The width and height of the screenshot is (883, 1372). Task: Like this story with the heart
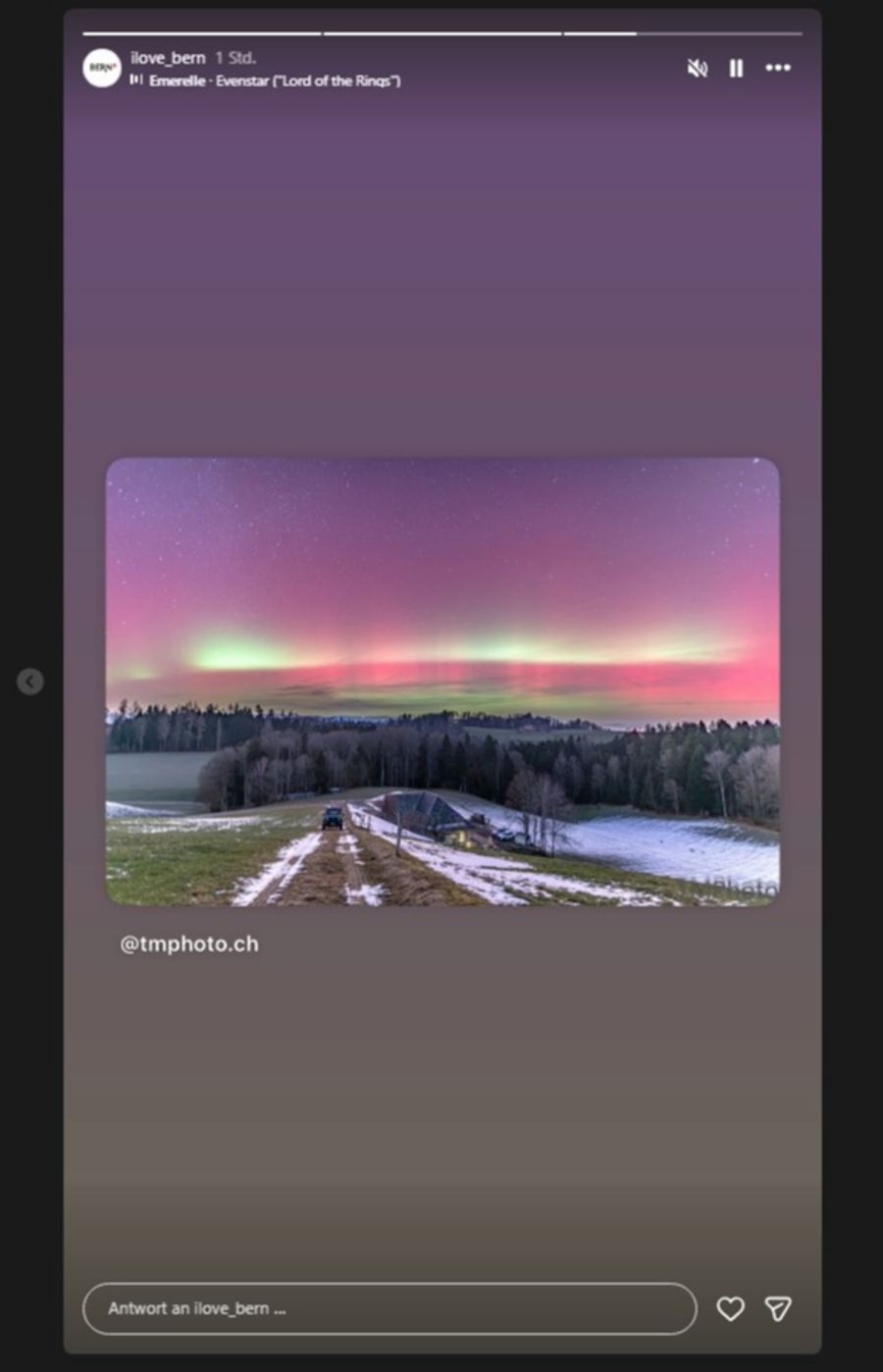(x=730, y=1308)
